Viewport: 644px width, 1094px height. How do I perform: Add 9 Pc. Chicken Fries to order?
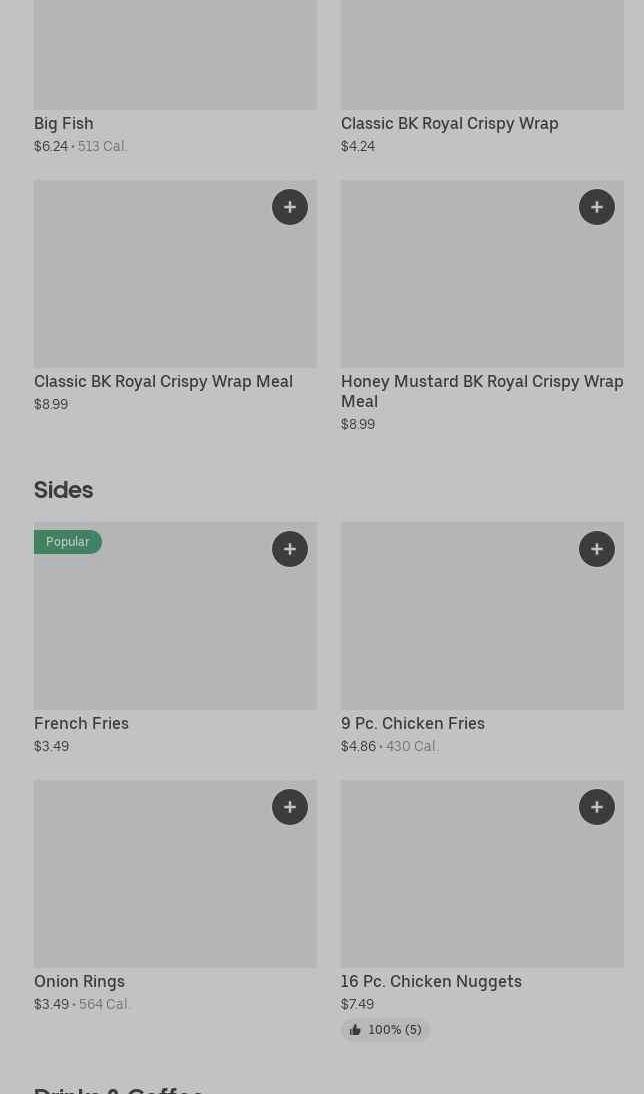coord(597,549)
